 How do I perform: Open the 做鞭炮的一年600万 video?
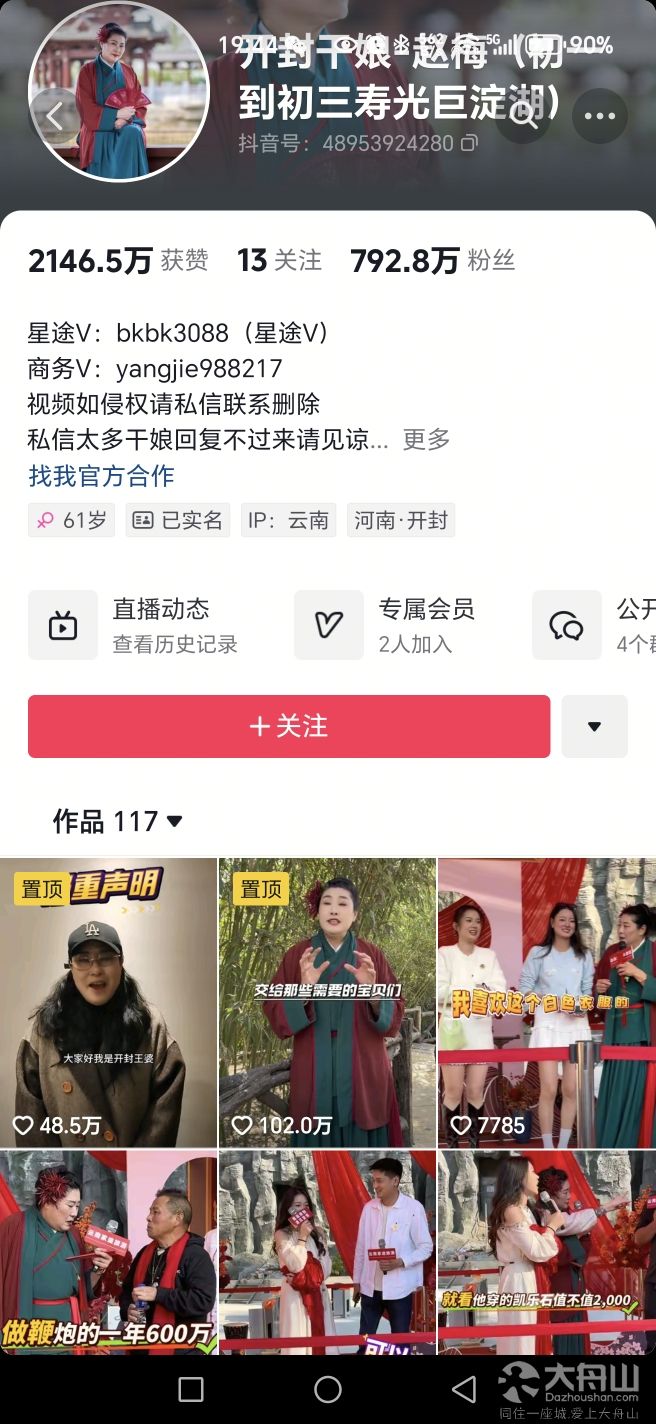point(108,1252)
